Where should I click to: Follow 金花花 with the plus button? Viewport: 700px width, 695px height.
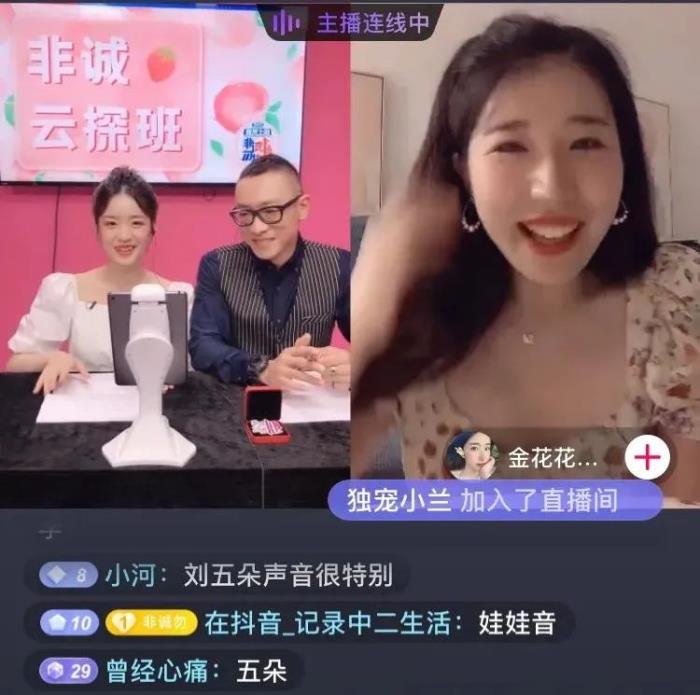click(648, 458)
